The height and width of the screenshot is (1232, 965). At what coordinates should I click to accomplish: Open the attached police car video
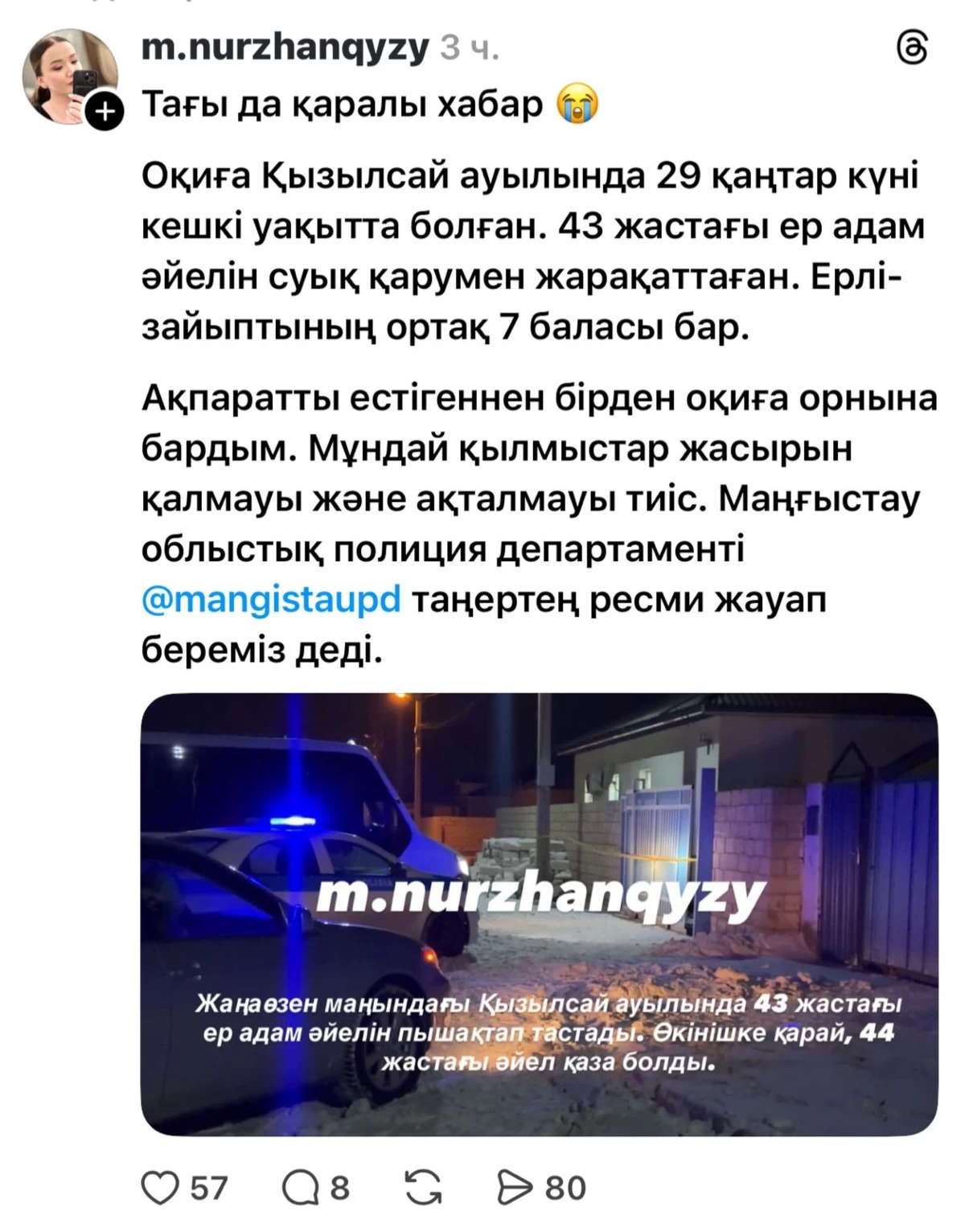[x=539, y=914]
